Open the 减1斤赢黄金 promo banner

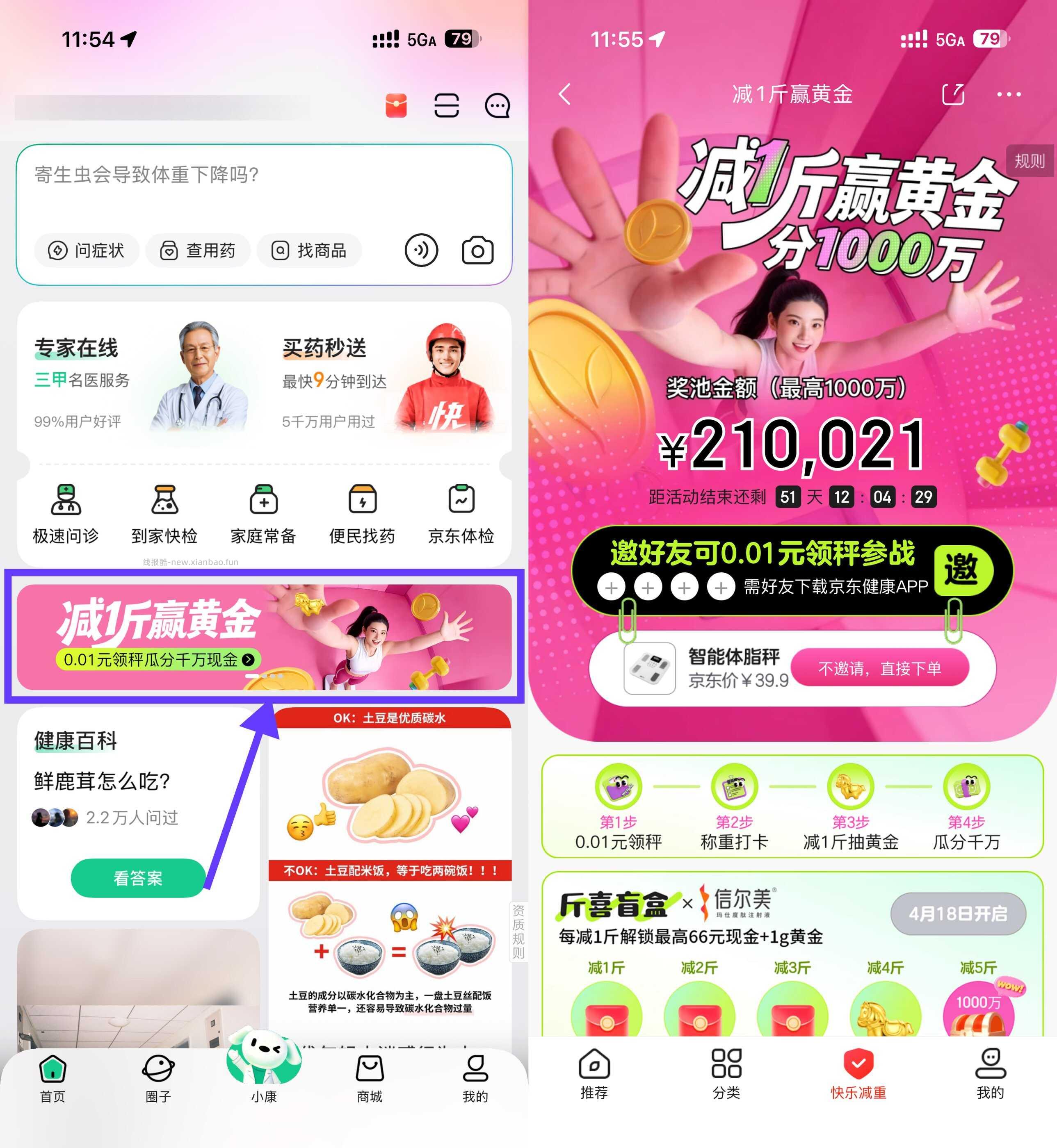264,636
